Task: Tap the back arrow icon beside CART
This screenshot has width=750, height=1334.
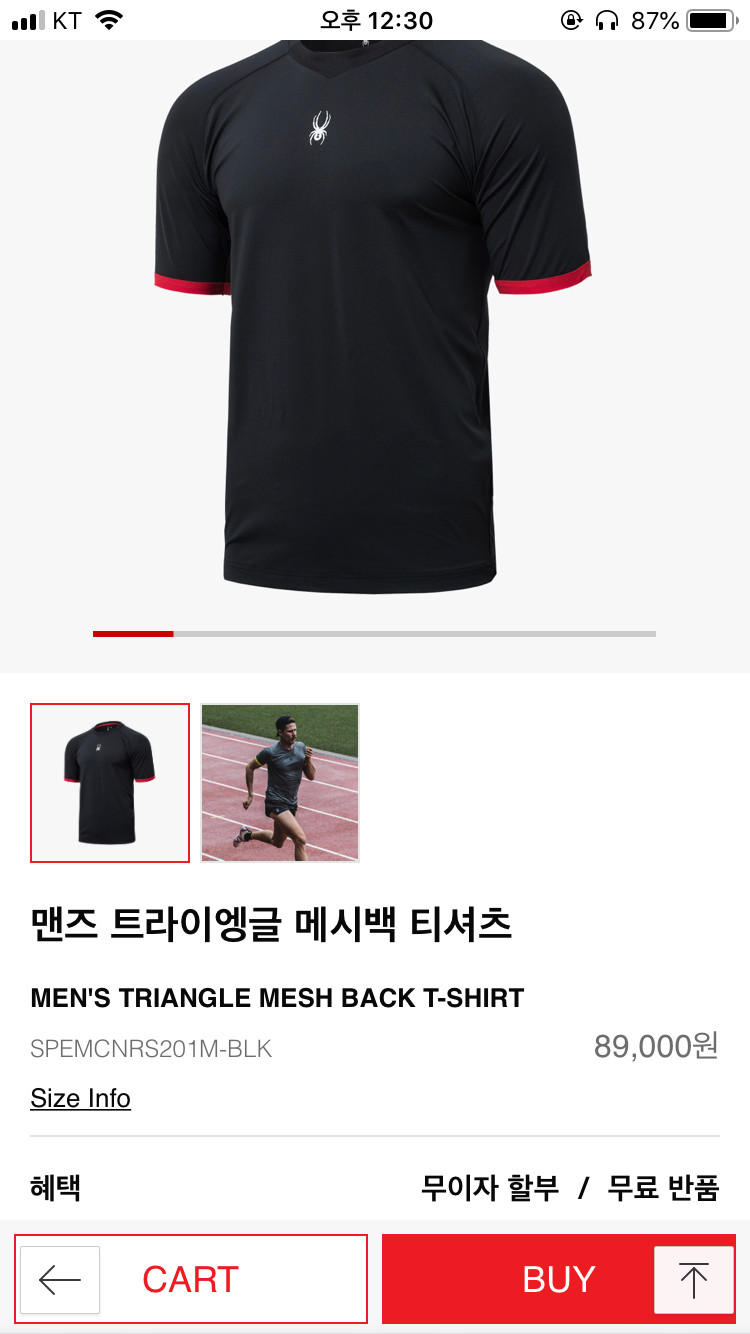Action: coord(59,1278)
